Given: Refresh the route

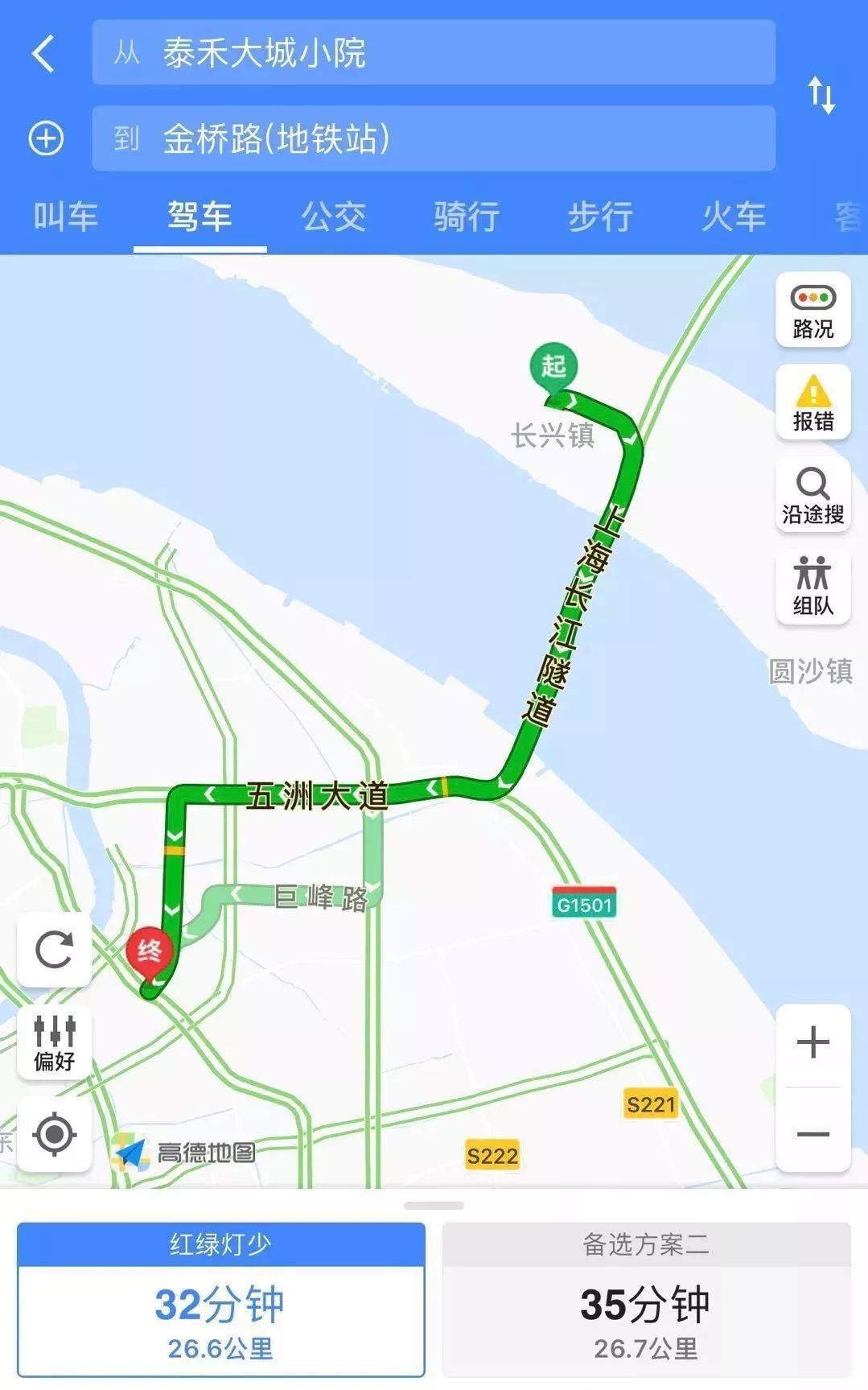Looking at the screenshot, I should pos(54,950).
